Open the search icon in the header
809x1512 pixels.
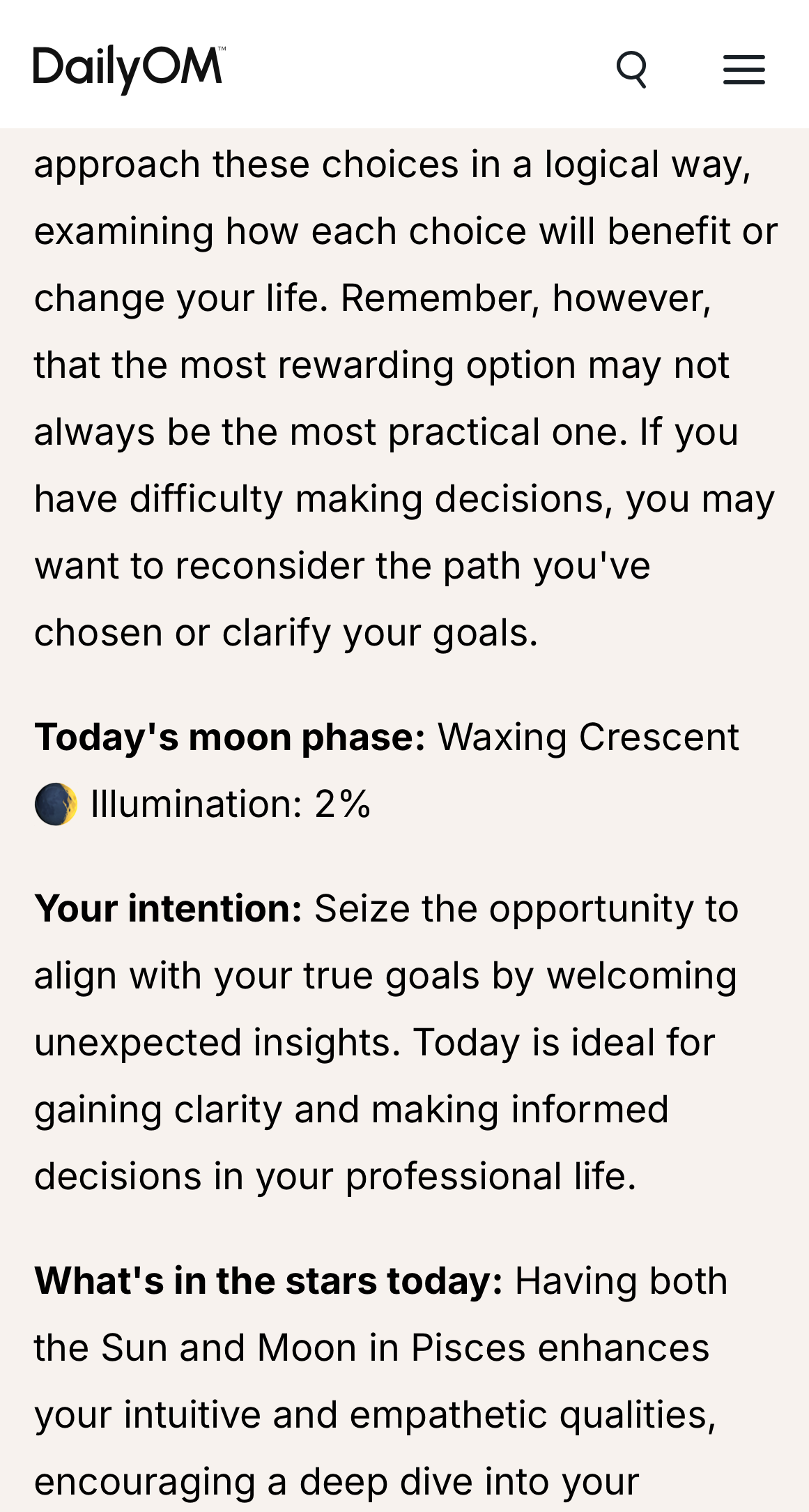[632, 69]
